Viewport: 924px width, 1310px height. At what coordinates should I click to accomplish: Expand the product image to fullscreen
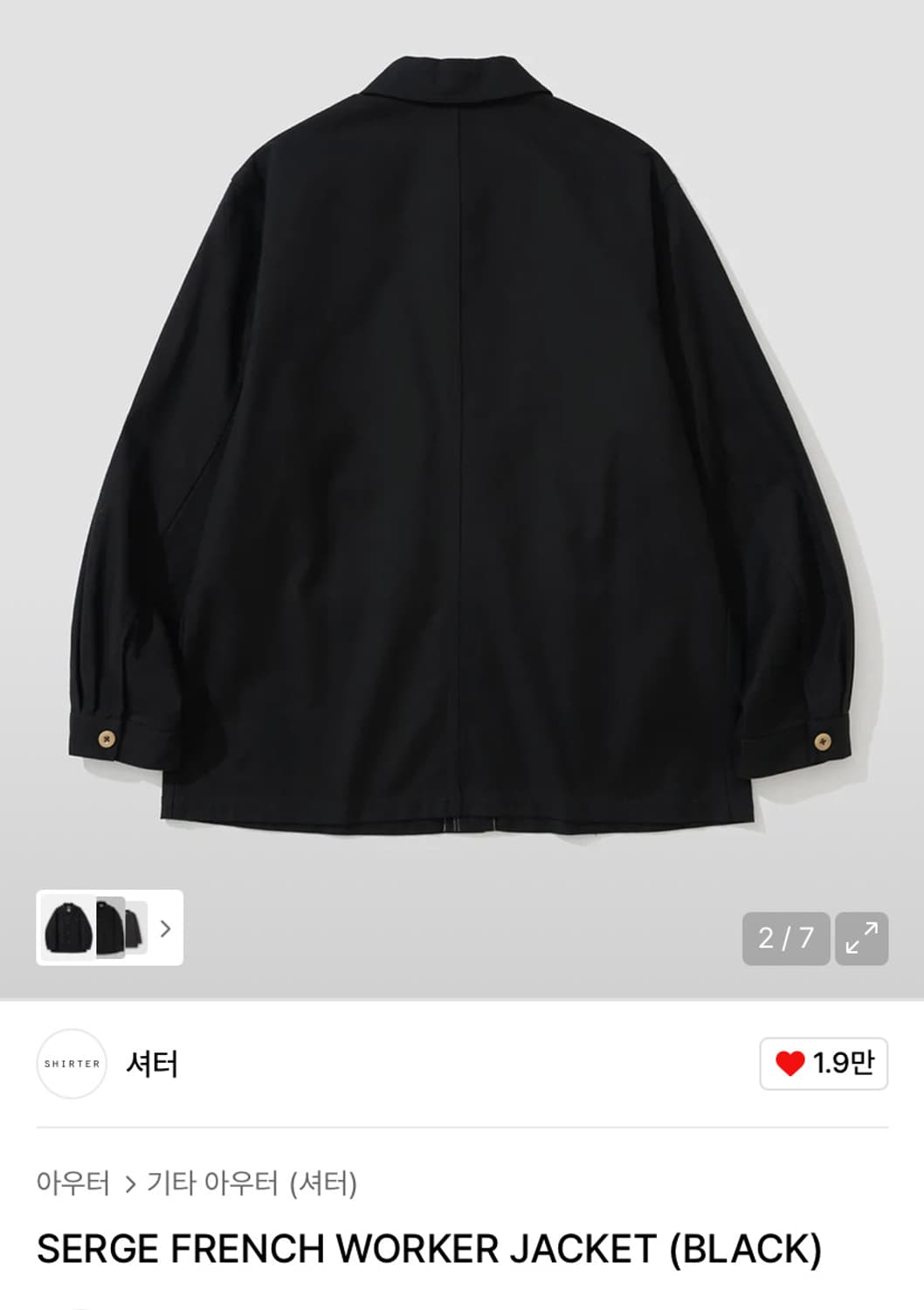tap(861, 939)
